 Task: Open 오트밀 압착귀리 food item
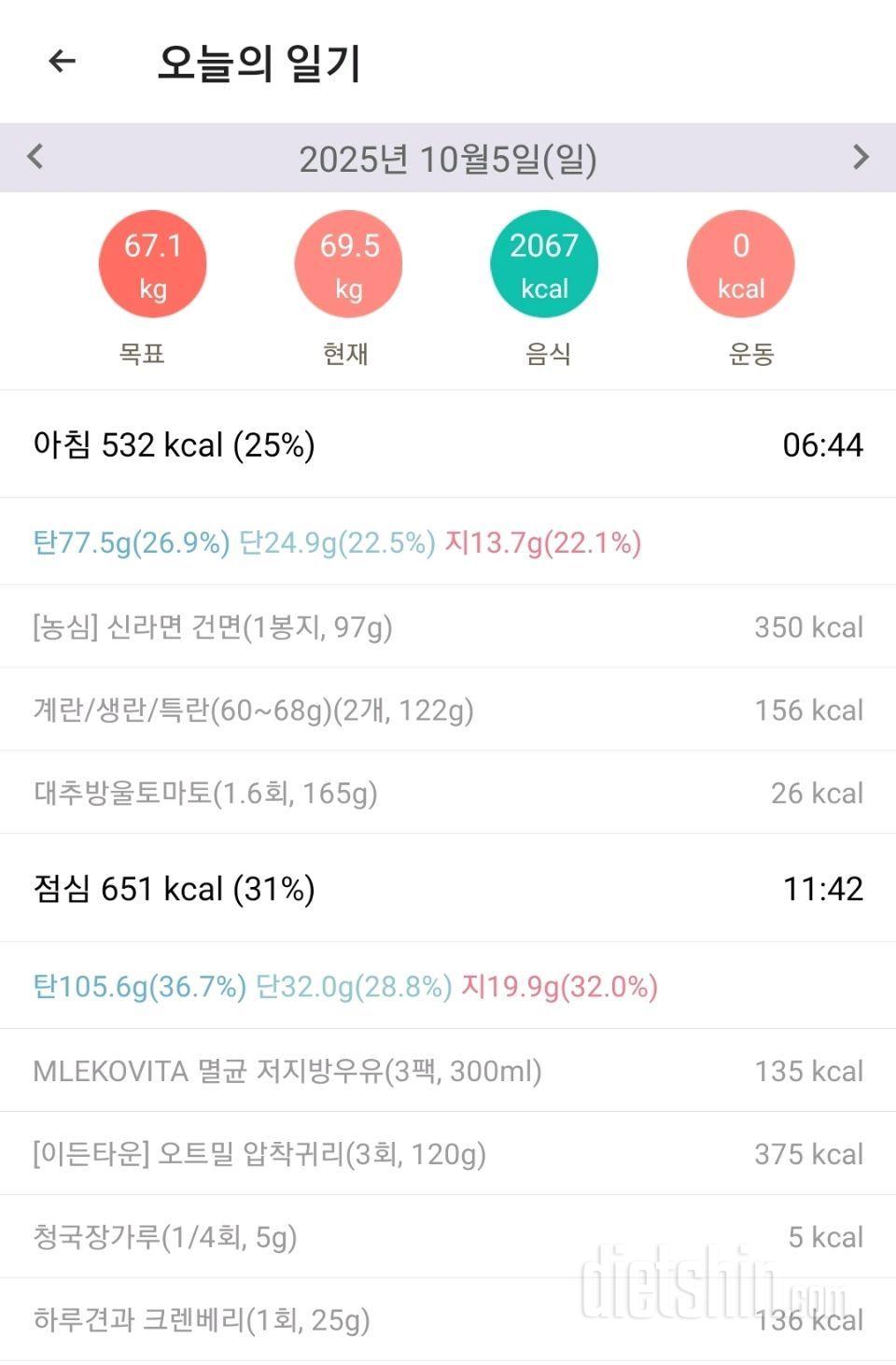tap(448, 1153)
